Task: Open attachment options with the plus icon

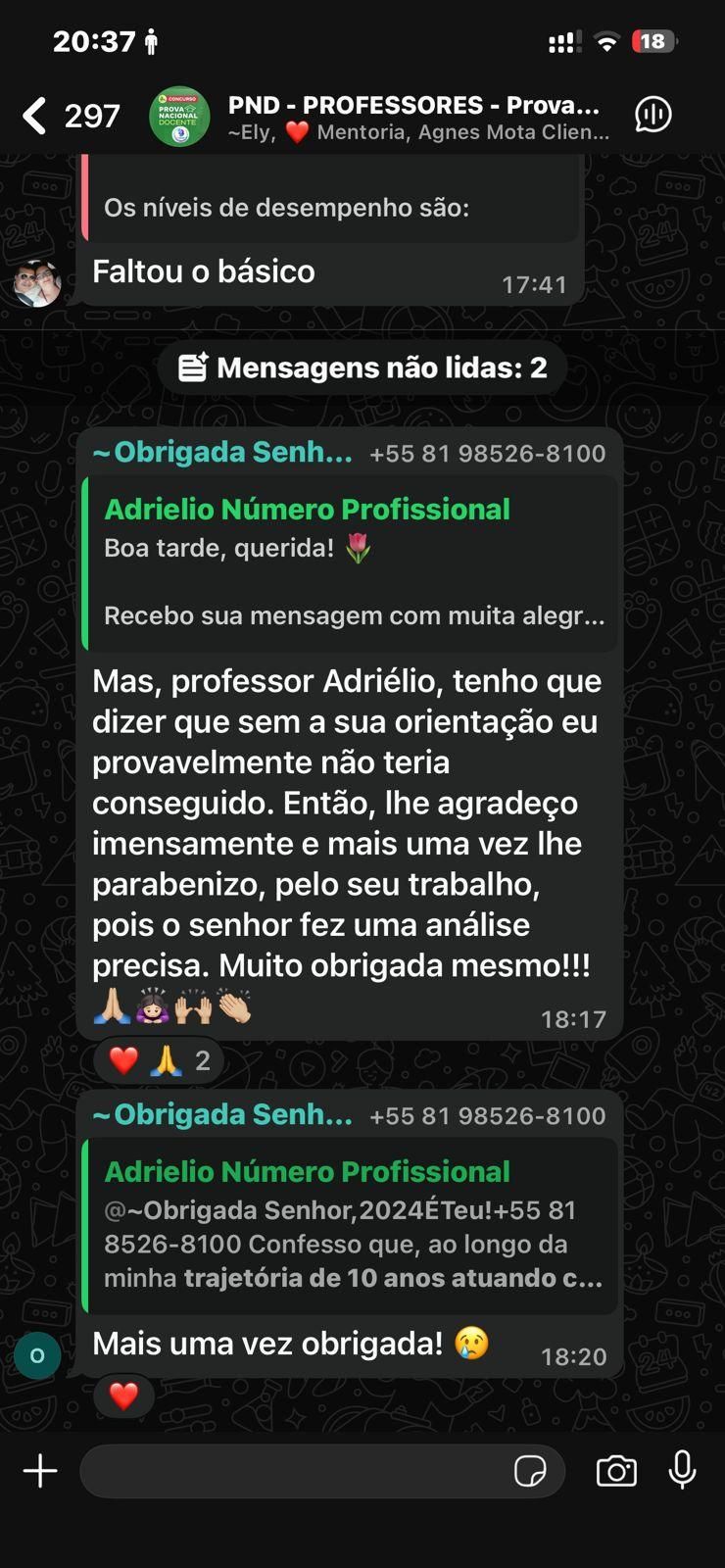Action: point(40,1471)
